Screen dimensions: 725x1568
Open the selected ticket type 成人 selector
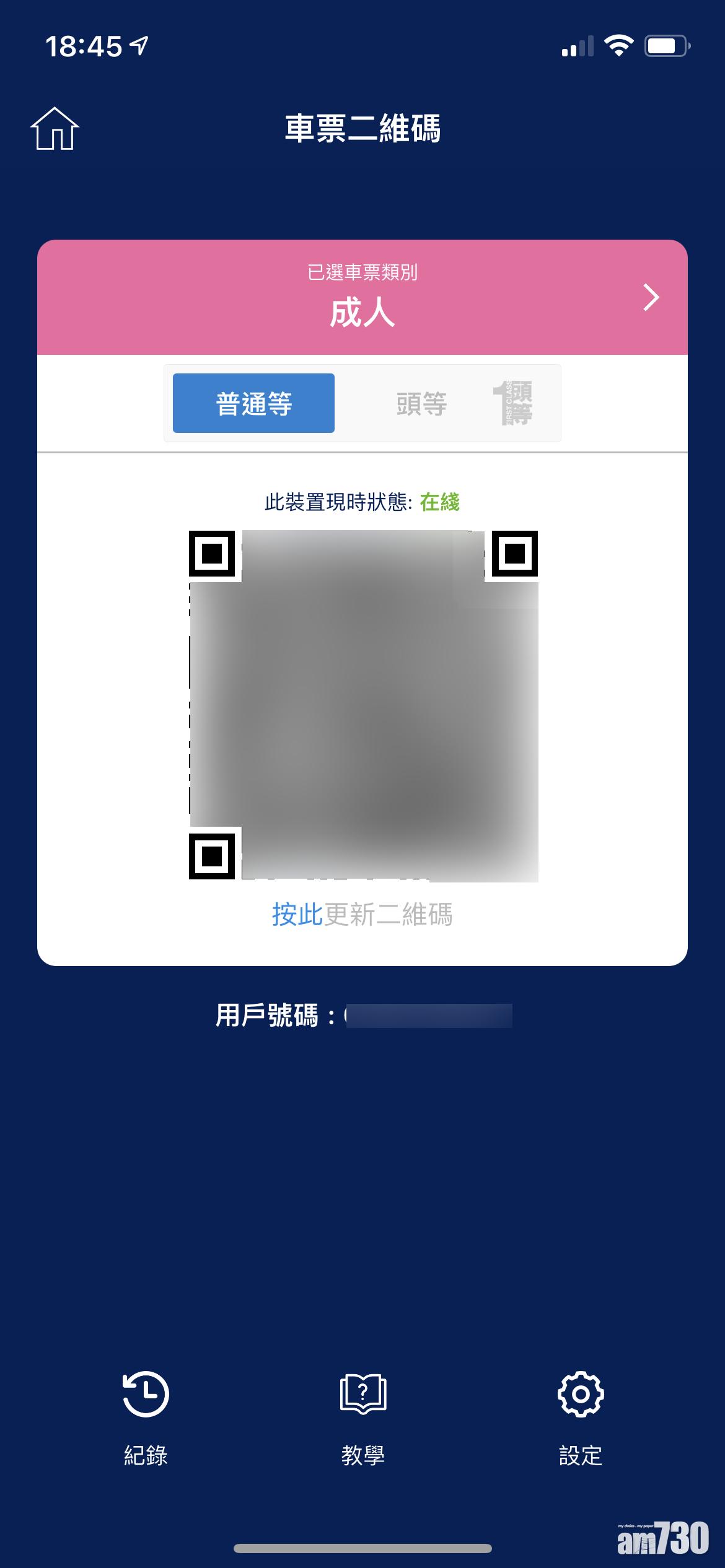point(362,298)
